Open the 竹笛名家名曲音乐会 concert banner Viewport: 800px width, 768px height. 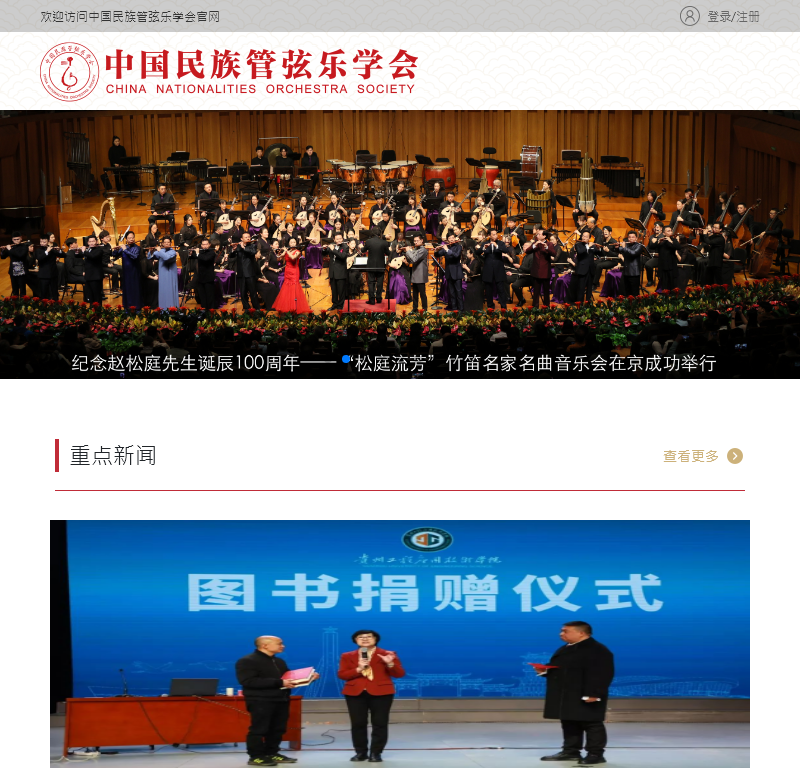(x=400, y=245)
